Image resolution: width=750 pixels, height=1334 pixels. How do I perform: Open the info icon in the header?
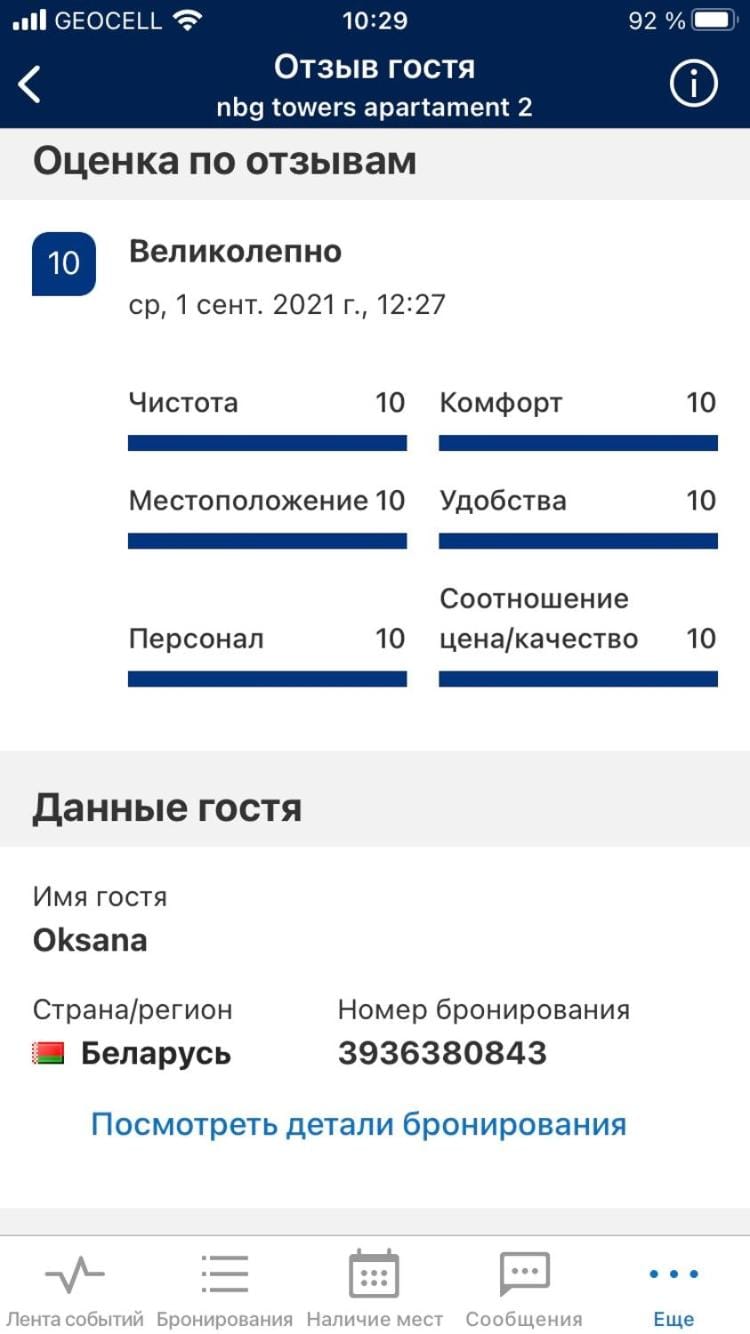(693, 85)
